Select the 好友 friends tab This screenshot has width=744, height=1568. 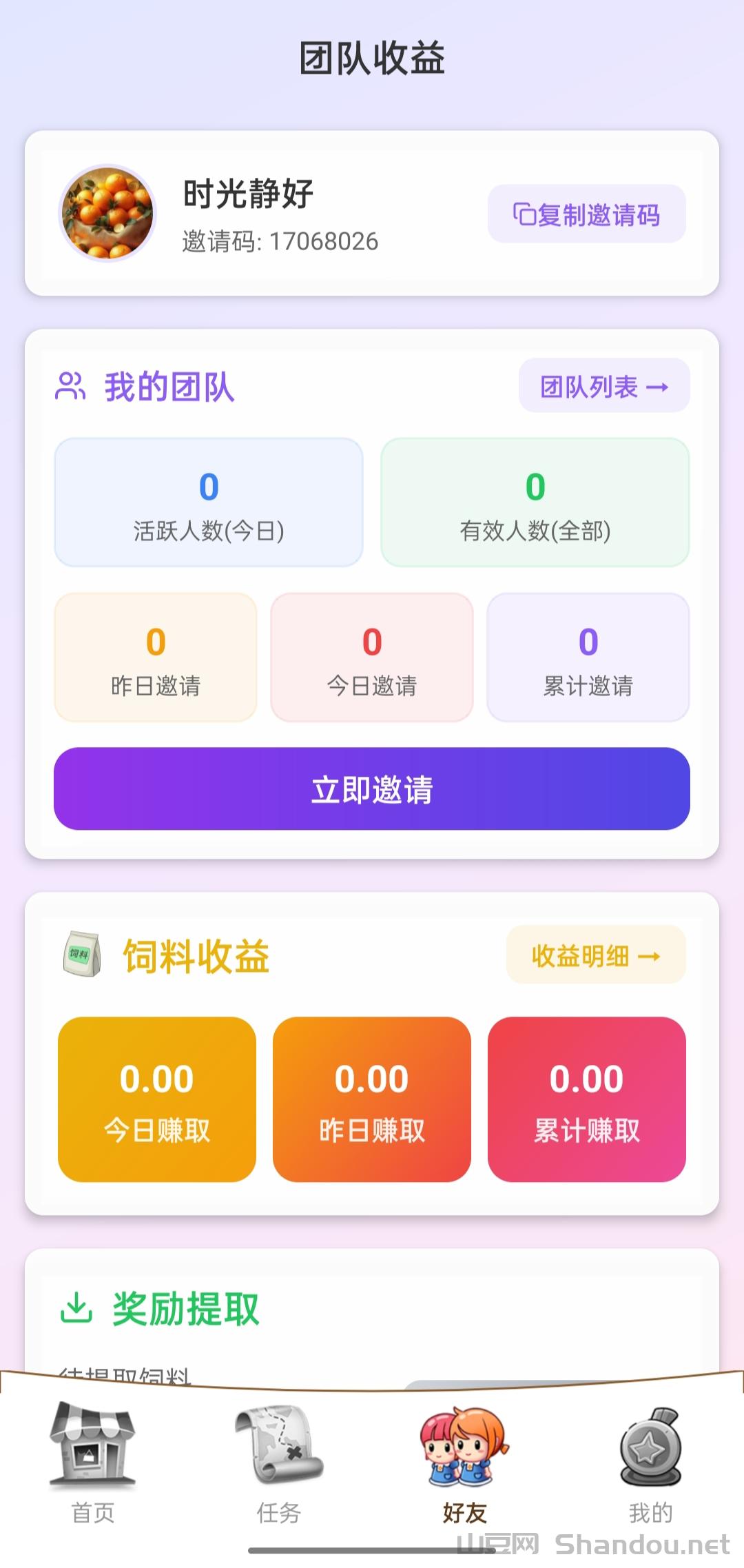click(x=465, y=1461)
